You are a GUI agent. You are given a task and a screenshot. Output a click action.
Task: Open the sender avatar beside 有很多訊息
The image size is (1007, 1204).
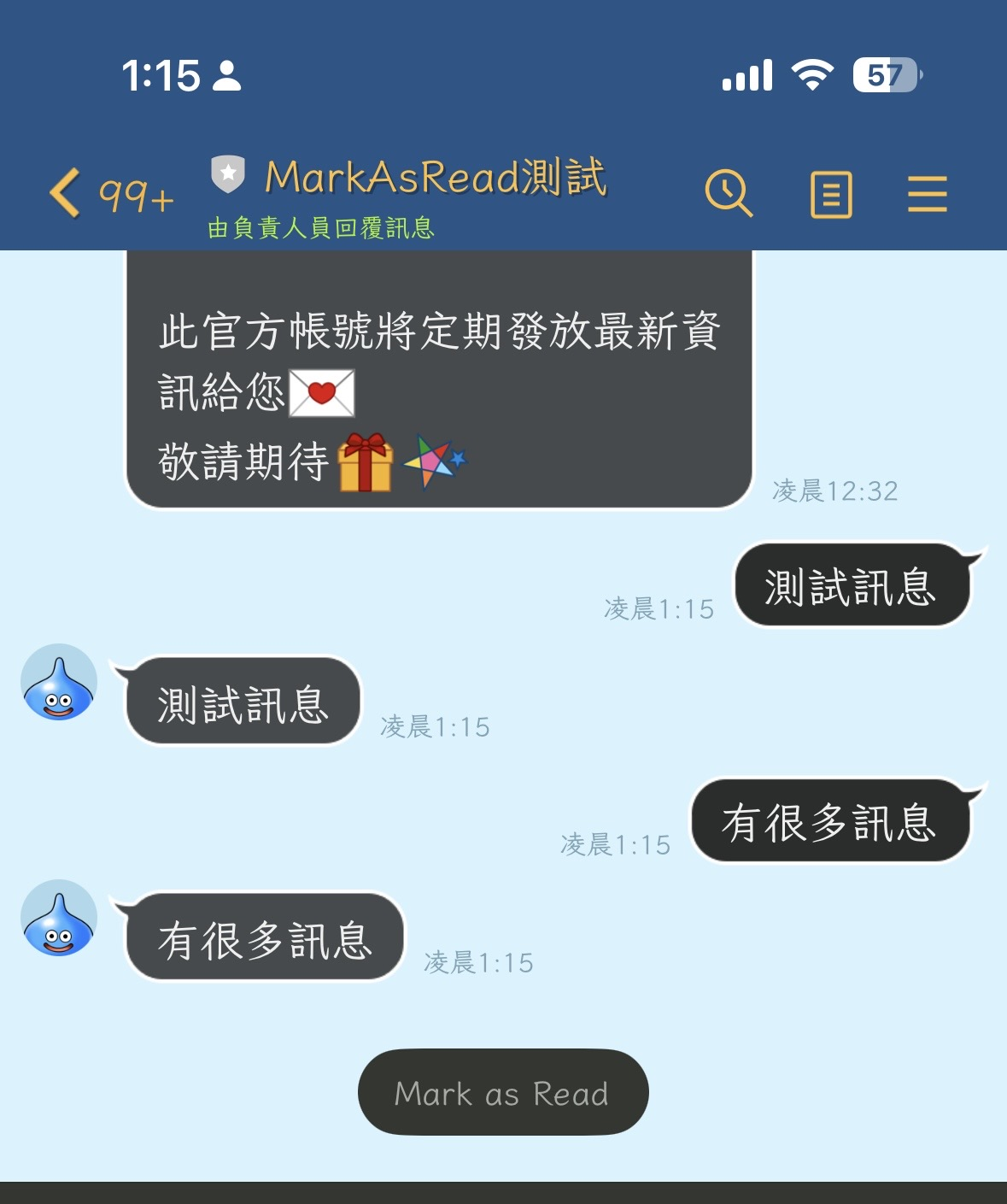[x=59, y=918]
